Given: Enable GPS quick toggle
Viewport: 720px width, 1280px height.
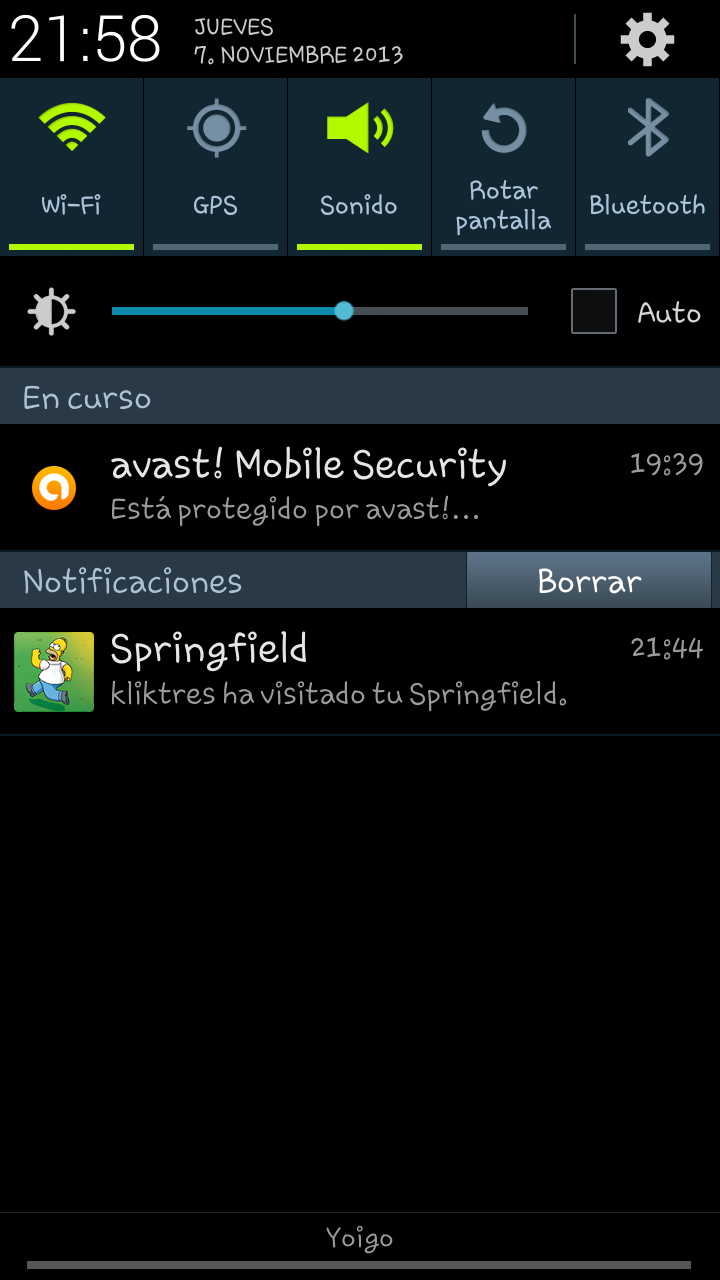Looking at the screenshot, I should tap(215, 165).
